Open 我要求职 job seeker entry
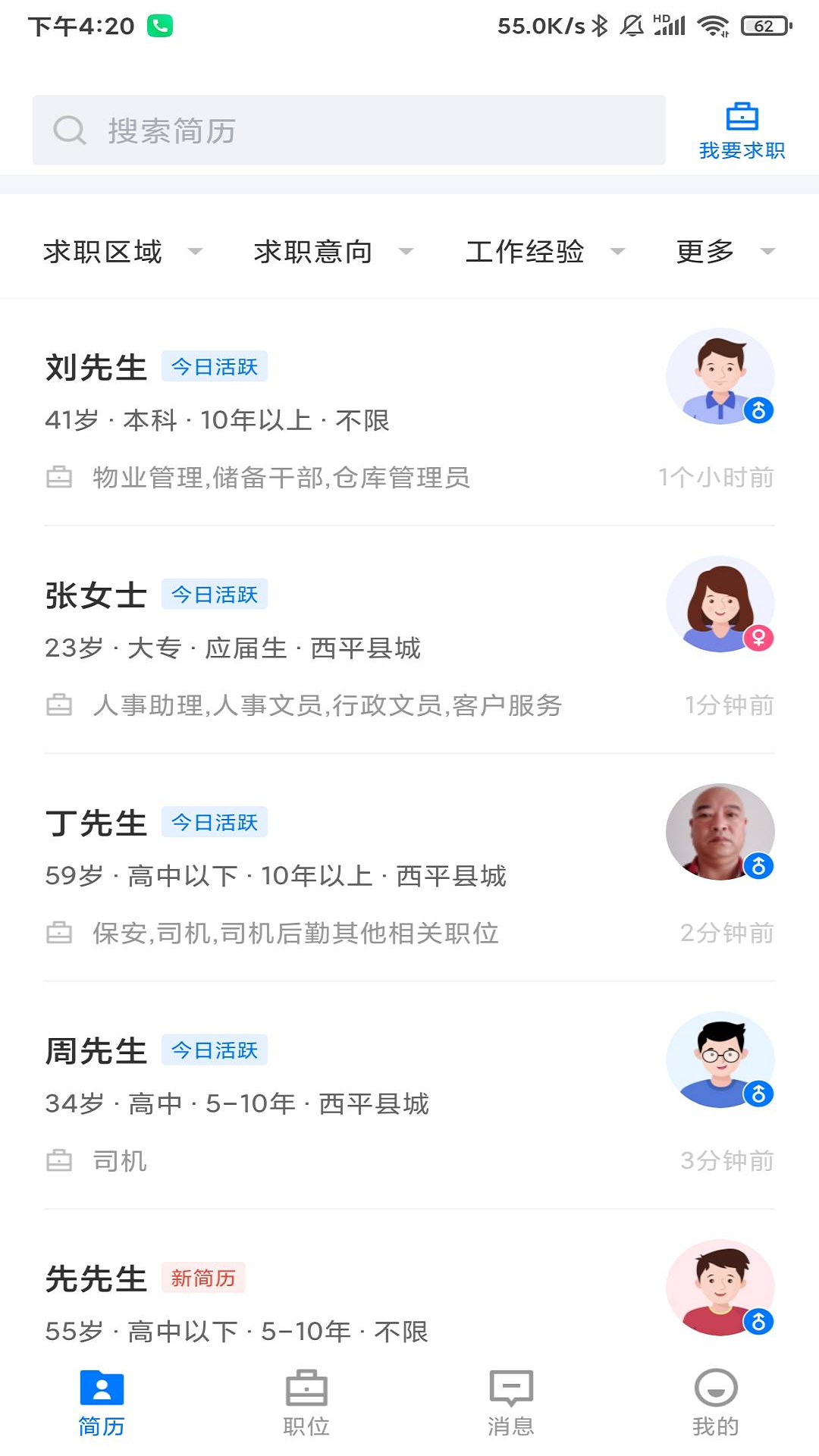Image resolution: width=819 pixels, height=1456 pixels. pyautogui.click(x=741, y=131)
